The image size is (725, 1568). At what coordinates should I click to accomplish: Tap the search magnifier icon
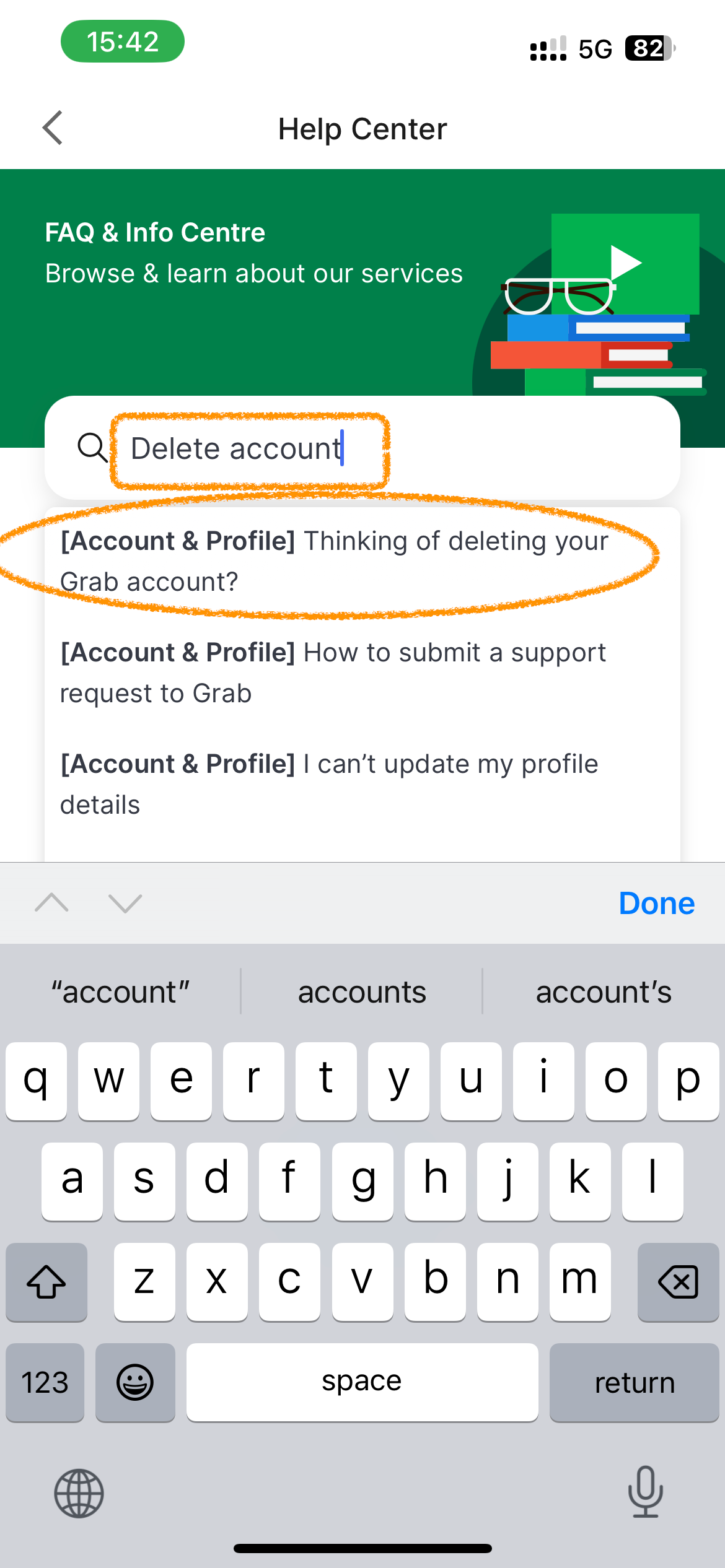coord(92,447)
